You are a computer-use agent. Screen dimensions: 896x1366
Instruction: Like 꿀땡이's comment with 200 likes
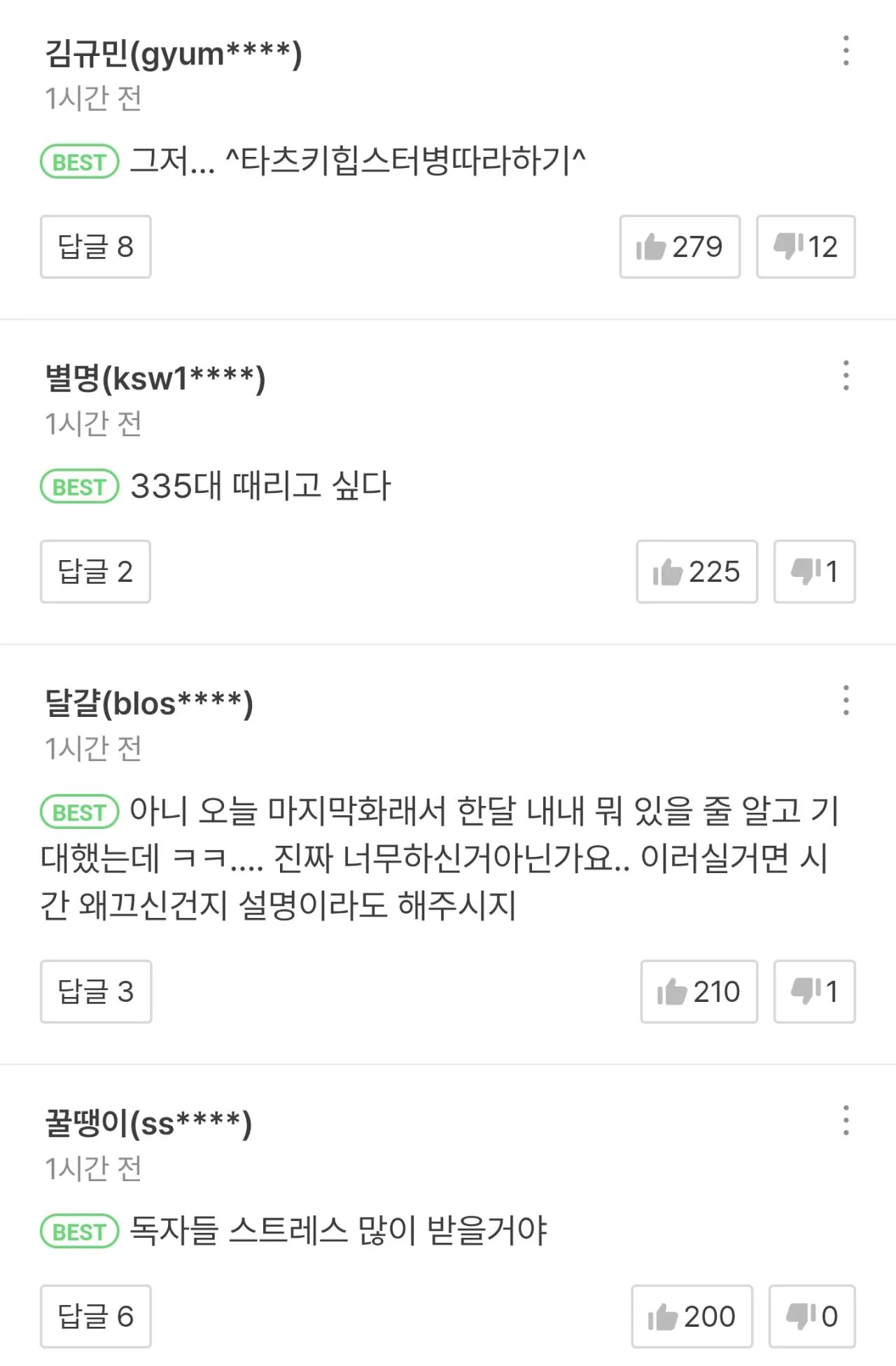pos(692,1316)
